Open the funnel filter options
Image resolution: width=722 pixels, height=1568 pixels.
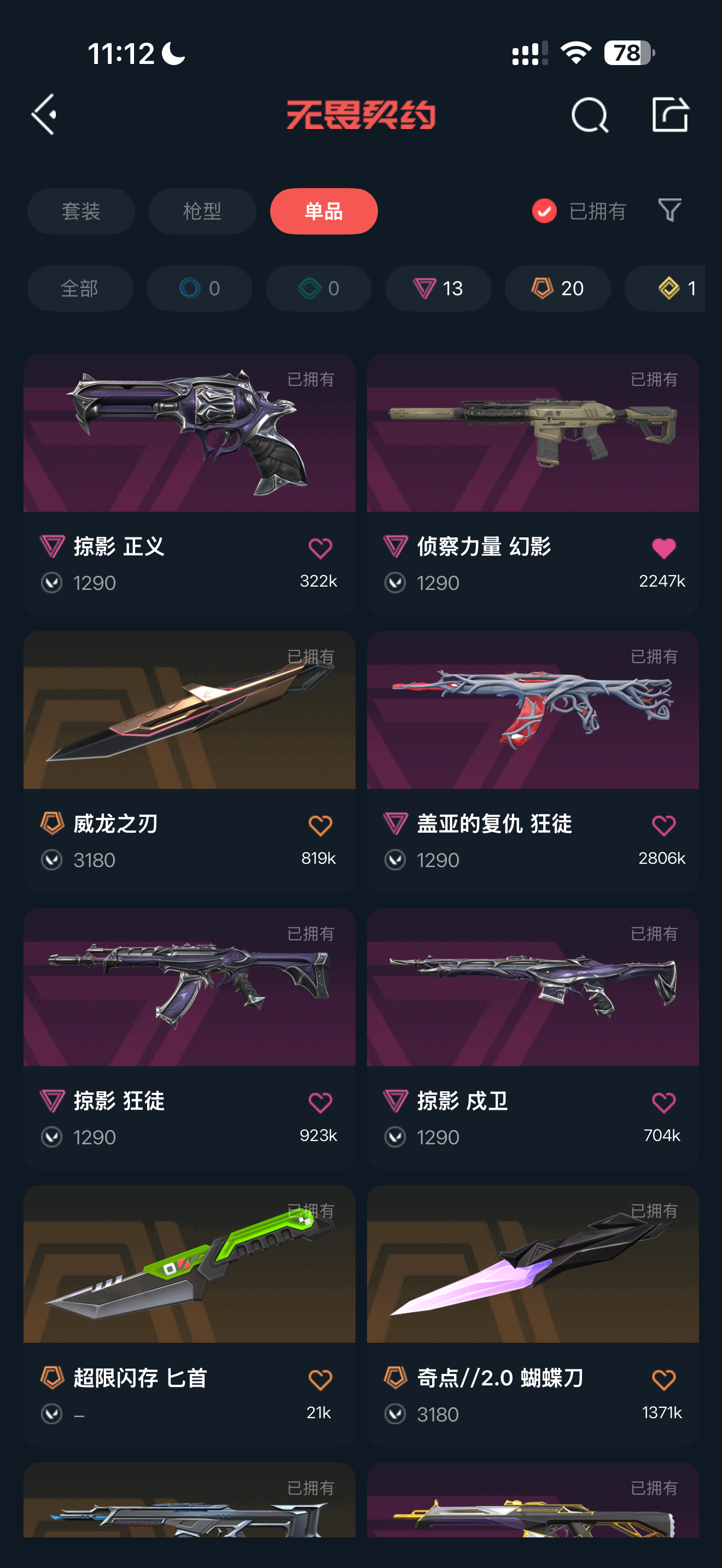tap(669, 210)
